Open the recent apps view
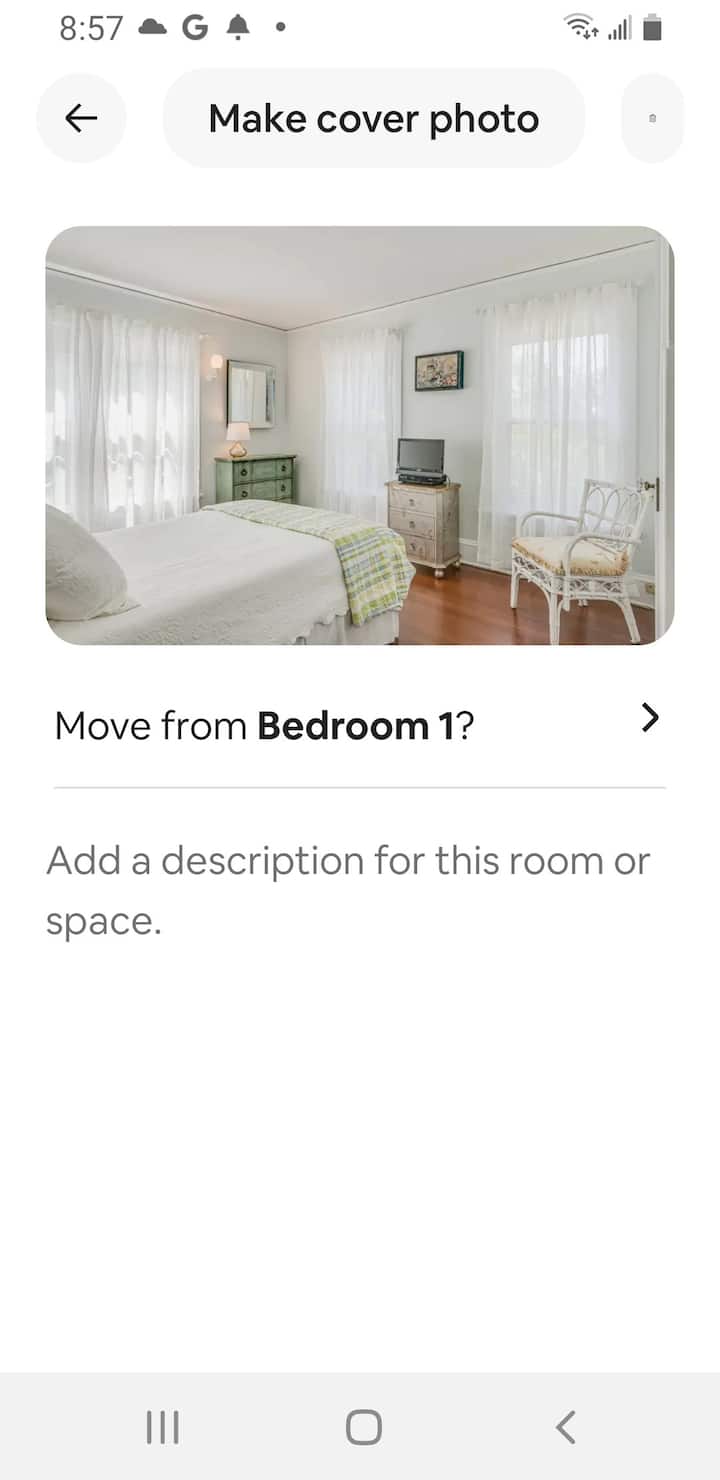Image resolution: width=720 pixels, height=1480 pixels. point(162,1426)
